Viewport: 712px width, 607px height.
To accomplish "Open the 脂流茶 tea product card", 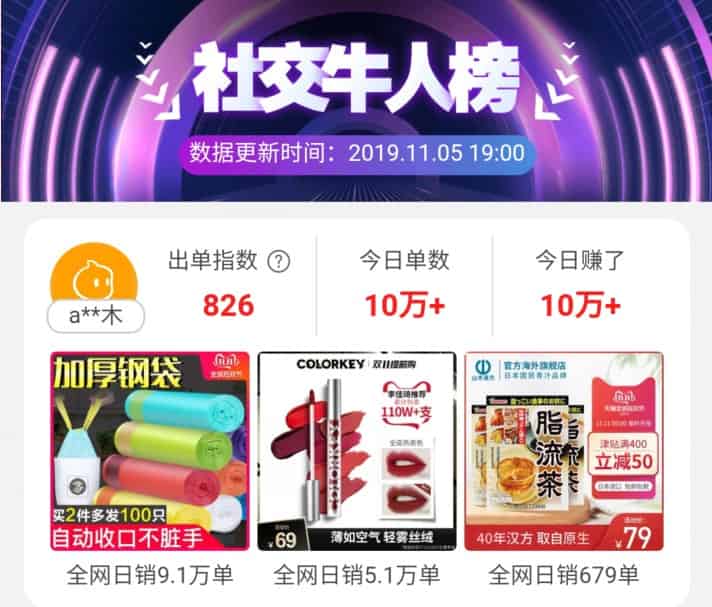I will point(563,451).
